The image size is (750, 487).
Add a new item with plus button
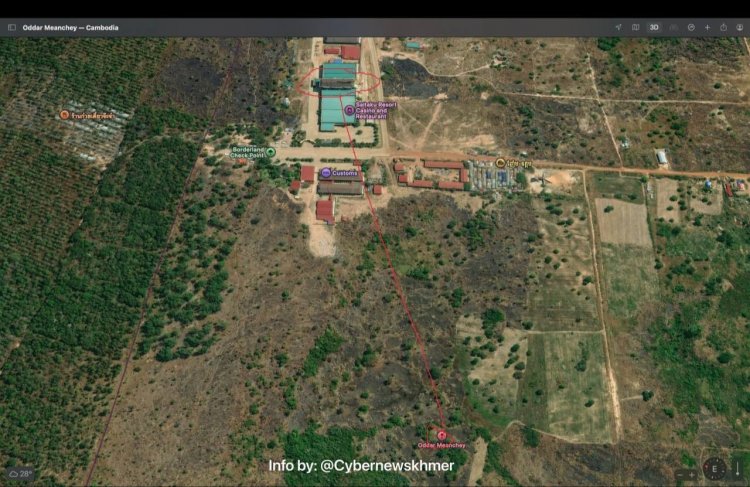[707, 27]
